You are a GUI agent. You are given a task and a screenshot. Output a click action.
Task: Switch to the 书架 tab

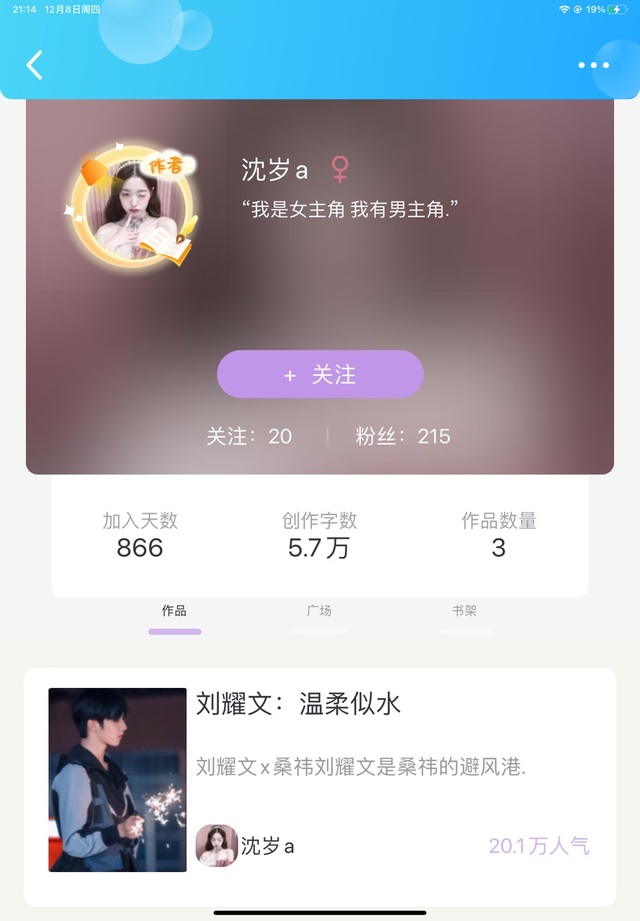click(x=464, y=612)
